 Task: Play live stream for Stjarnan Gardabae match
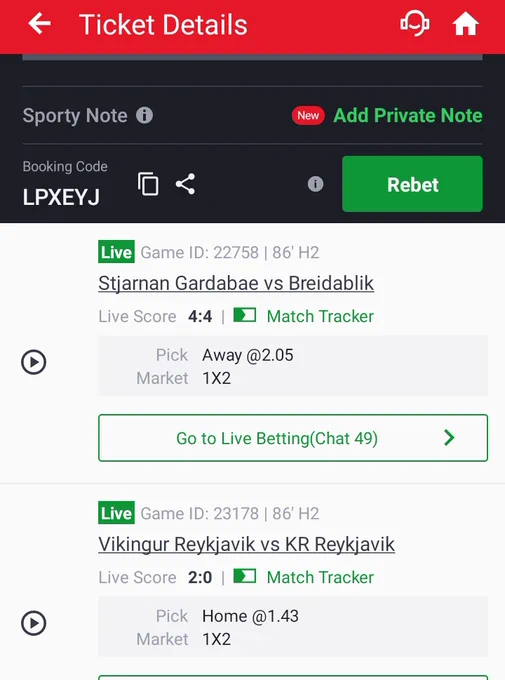pyautogui.click(x=33, y=362)
